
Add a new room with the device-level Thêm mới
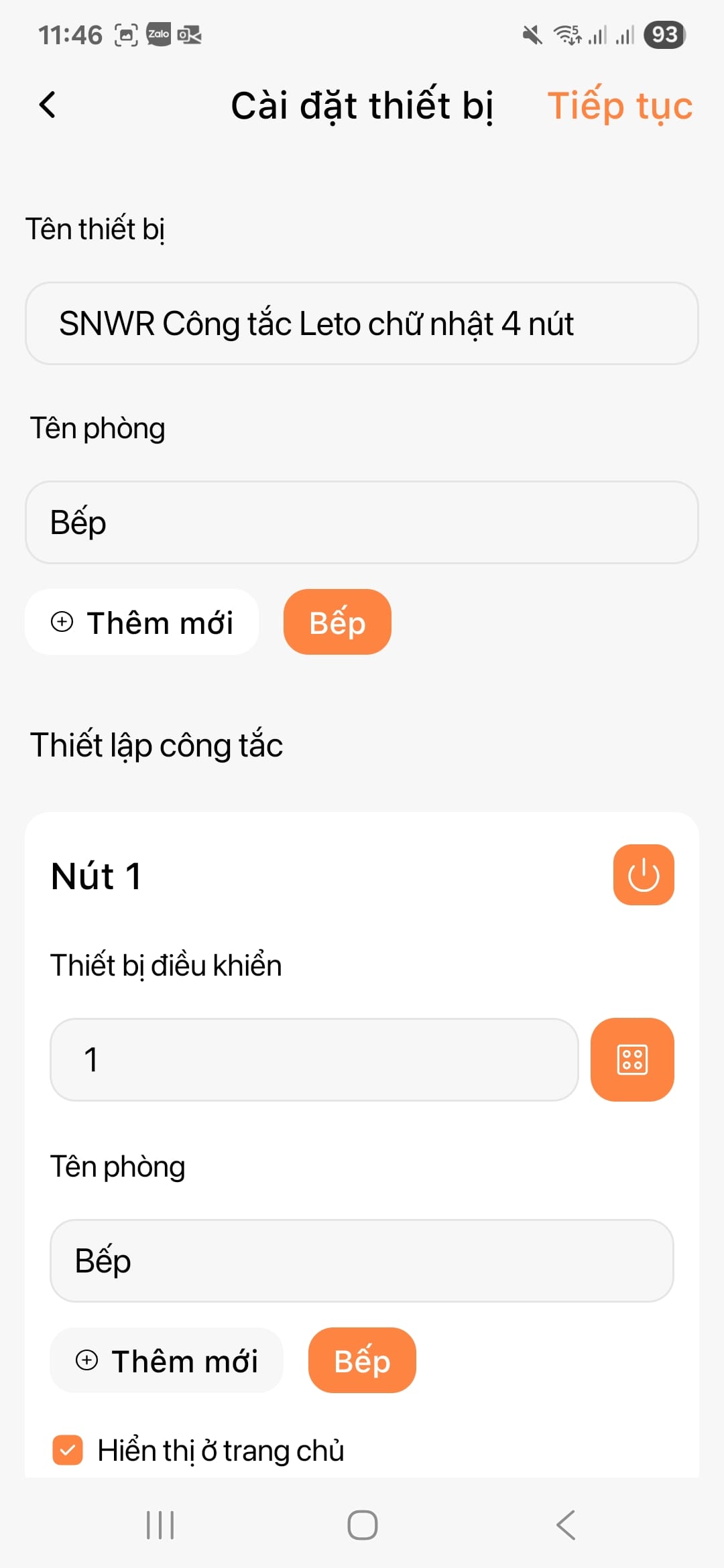[x=142, y=623]
